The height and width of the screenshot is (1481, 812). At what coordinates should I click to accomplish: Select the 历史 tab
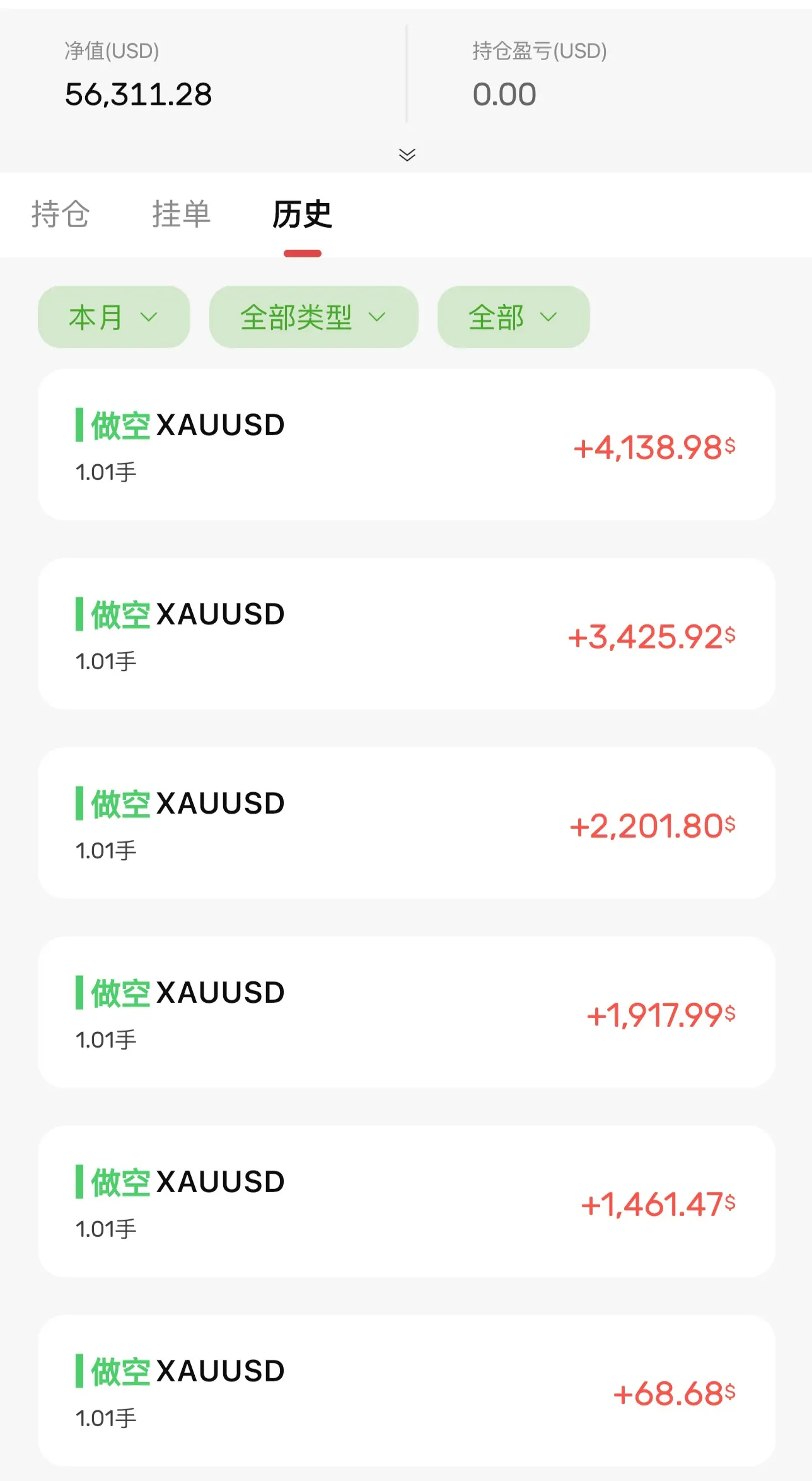[x=302, y=214]
